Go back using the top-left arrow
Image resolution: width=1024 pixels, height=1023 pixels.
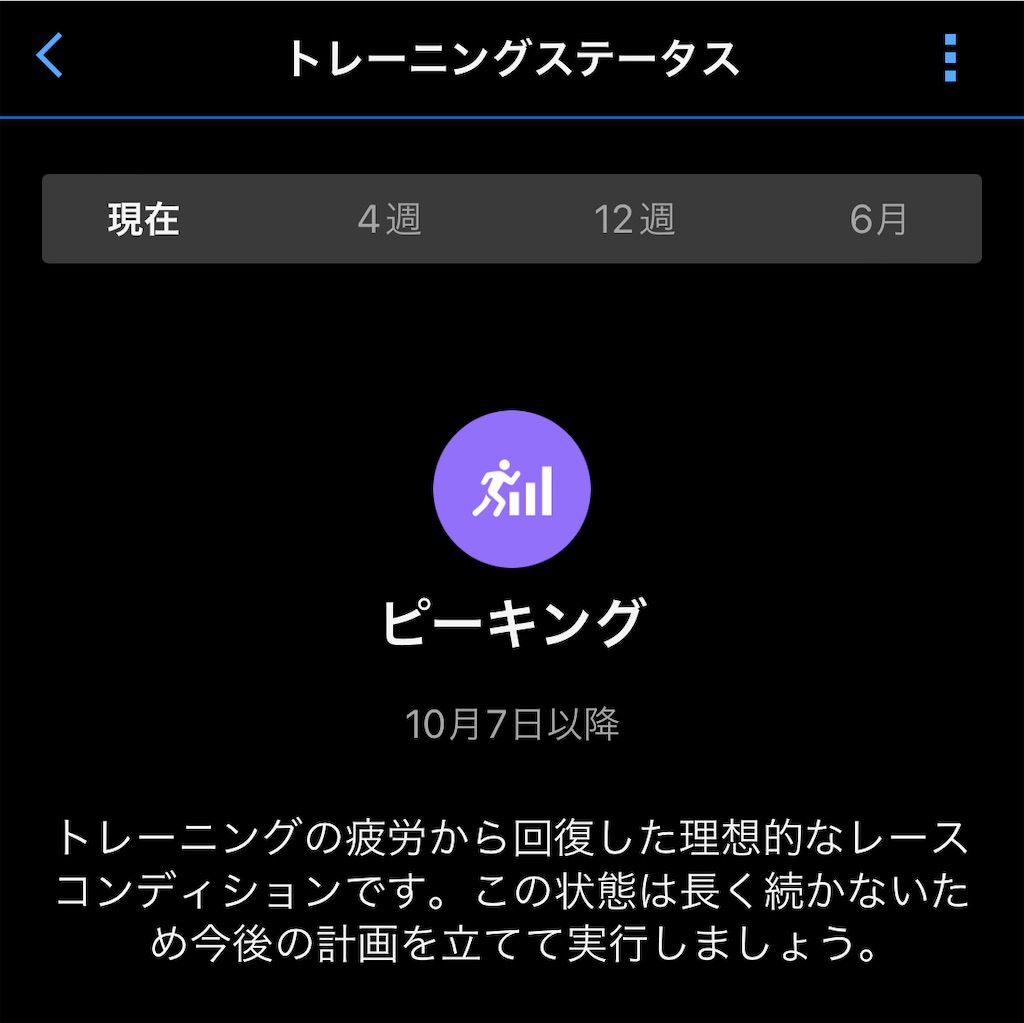tap(49, 57)
